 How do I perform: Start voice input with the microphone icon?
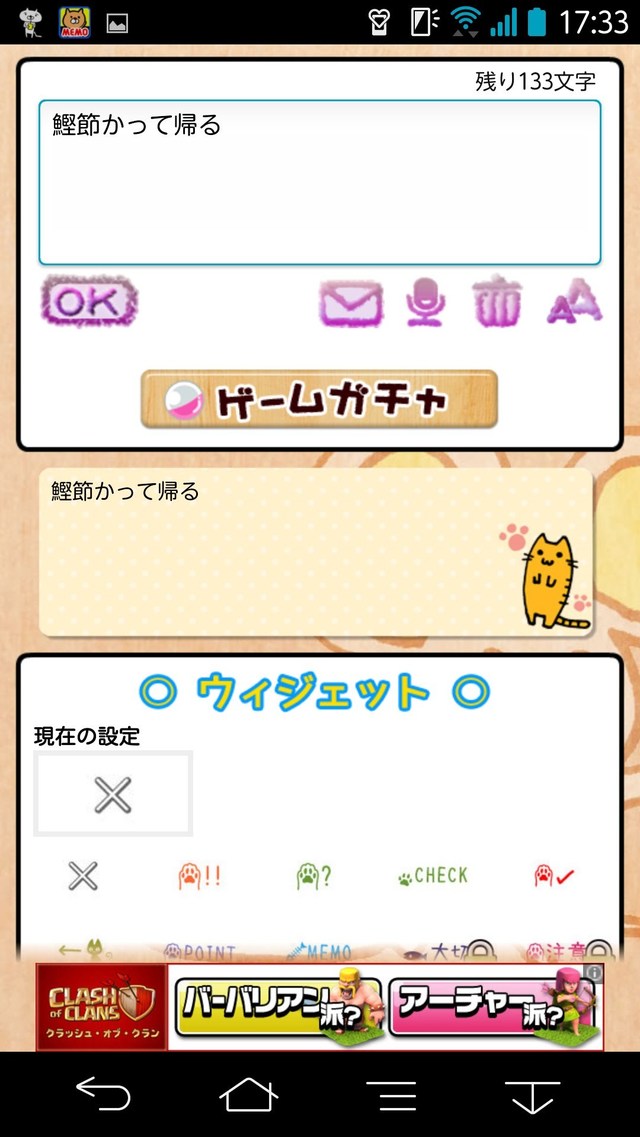click(x=425, y=302)
